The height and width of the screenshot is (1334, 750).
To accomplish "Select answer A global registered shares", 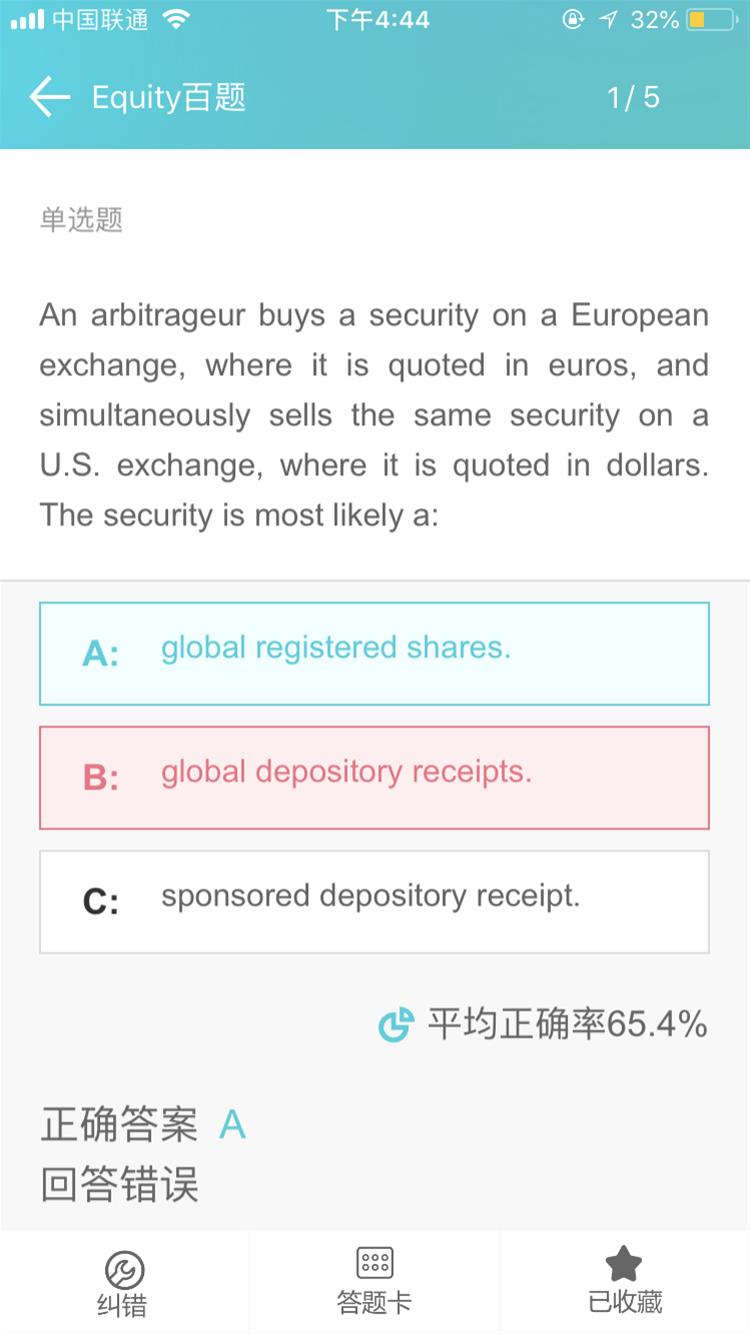I will [374, 654].
